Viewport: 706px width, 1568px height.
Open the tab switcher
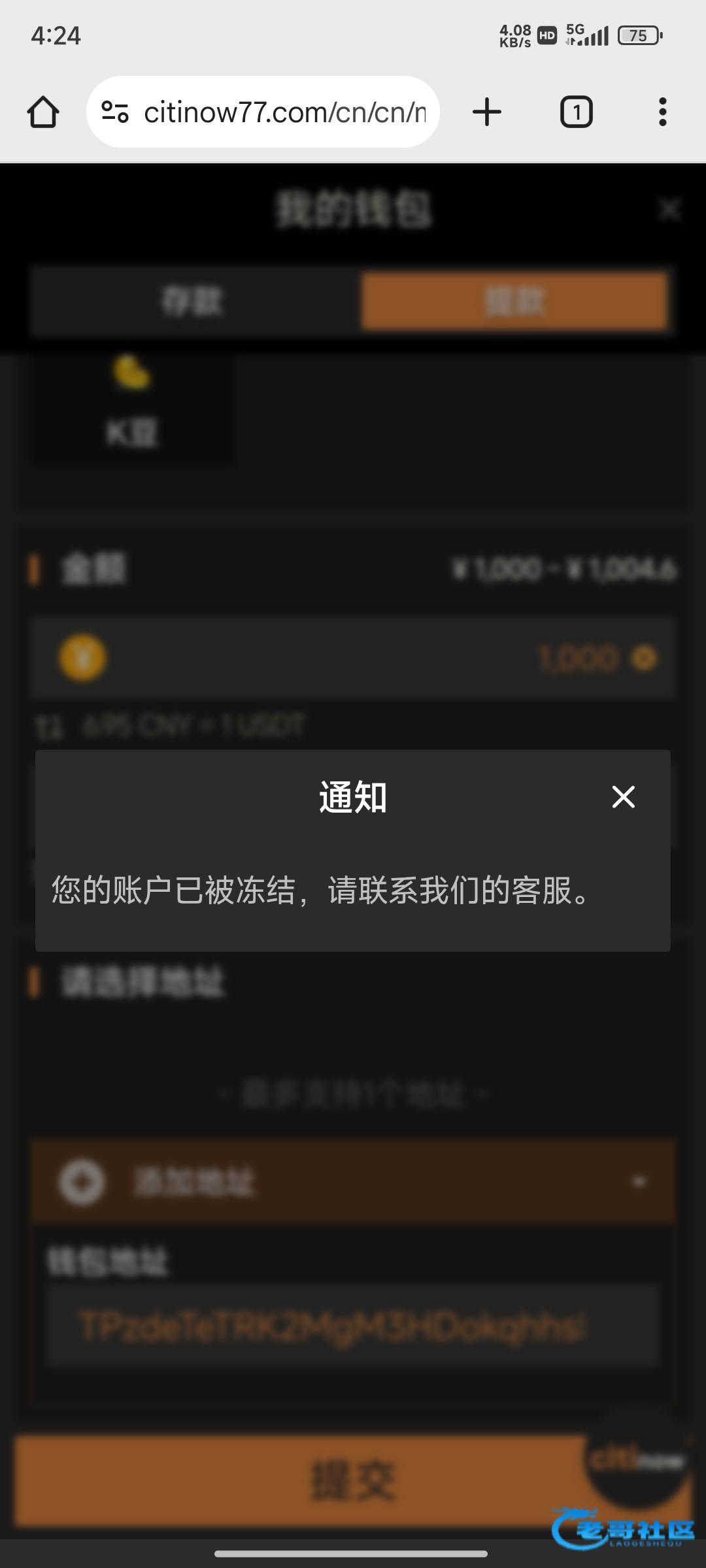coord(576,112)
